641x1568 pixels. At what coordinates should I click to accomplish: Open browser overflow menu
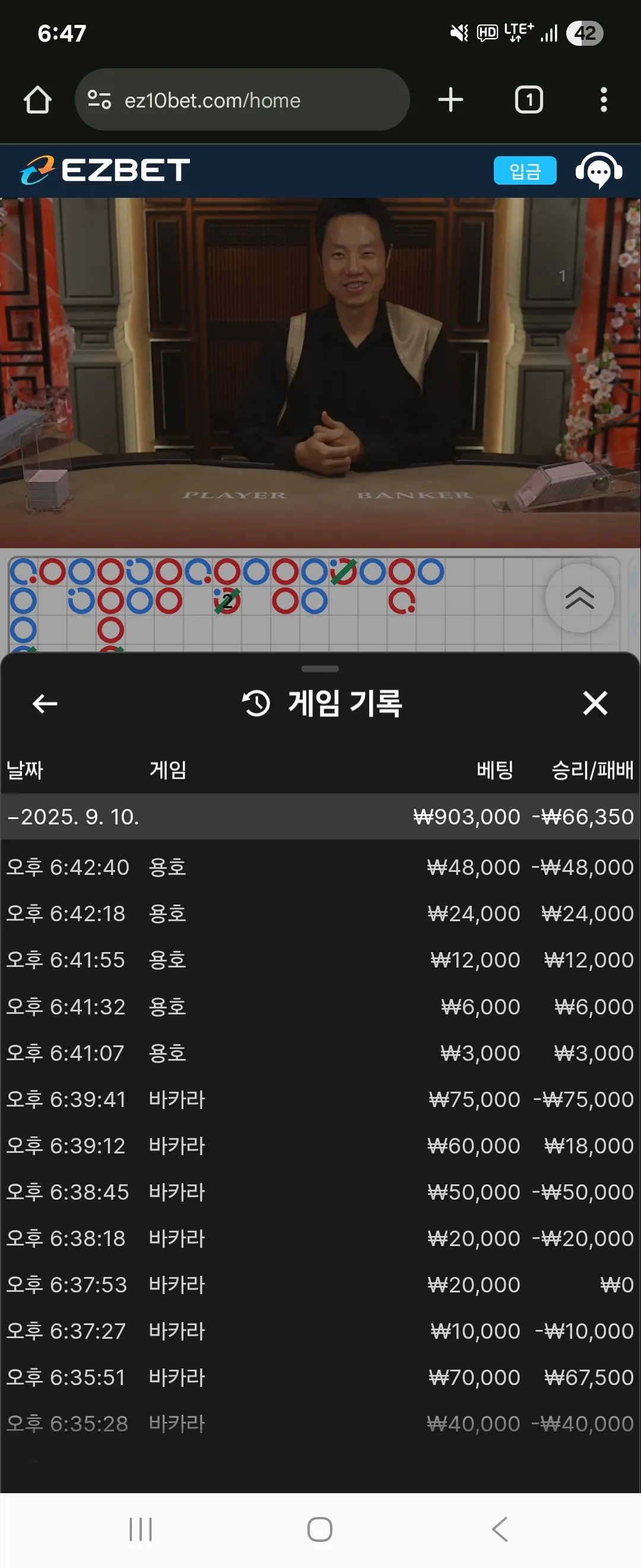tap(603, 100)
